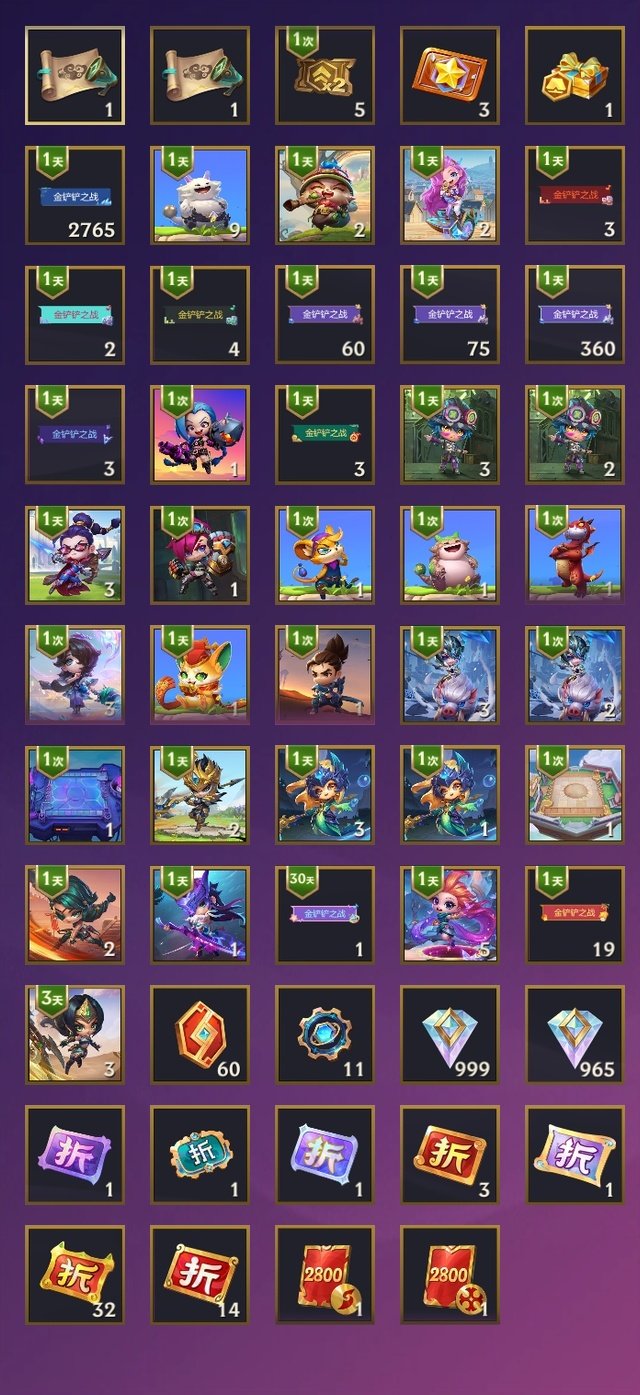Tap the diamond item with count 999
The height and width of the screenshot is (1395, 640).
point(450,1035)
